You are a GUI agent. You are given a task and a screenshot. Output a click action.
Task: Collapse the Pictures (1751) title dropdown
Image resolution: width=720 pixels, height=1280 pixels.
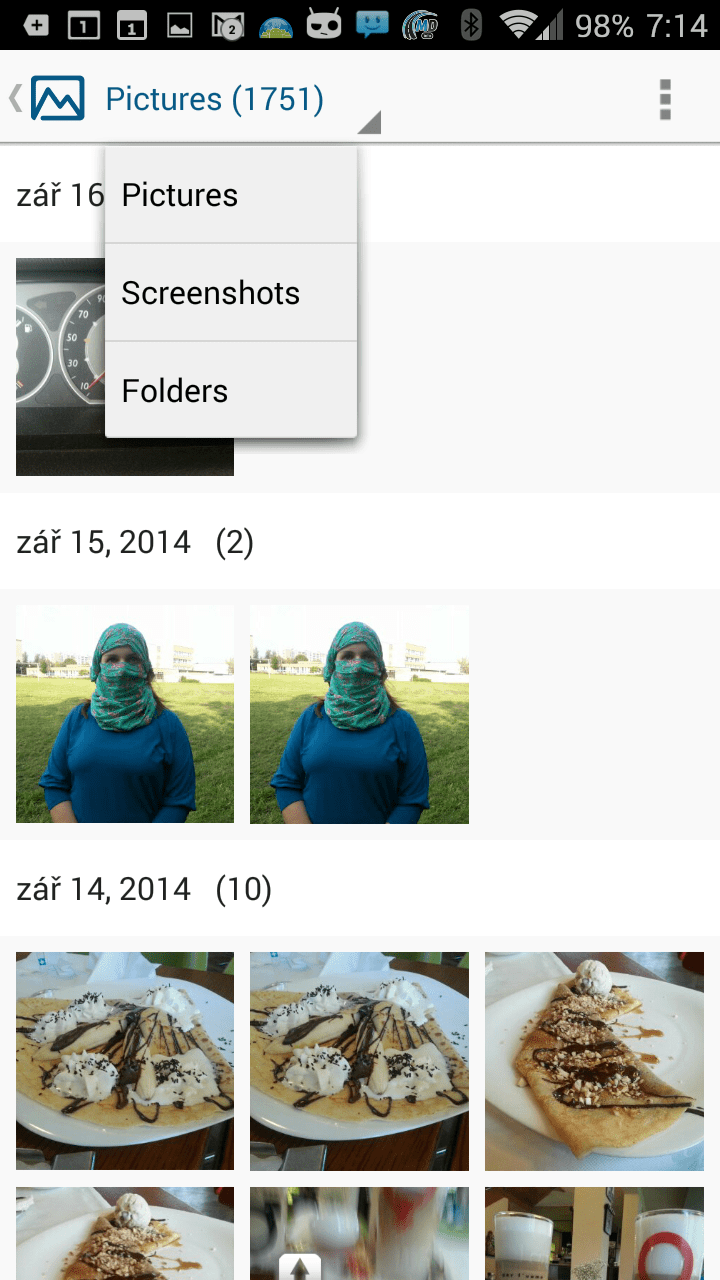click(x=242, y=100)
